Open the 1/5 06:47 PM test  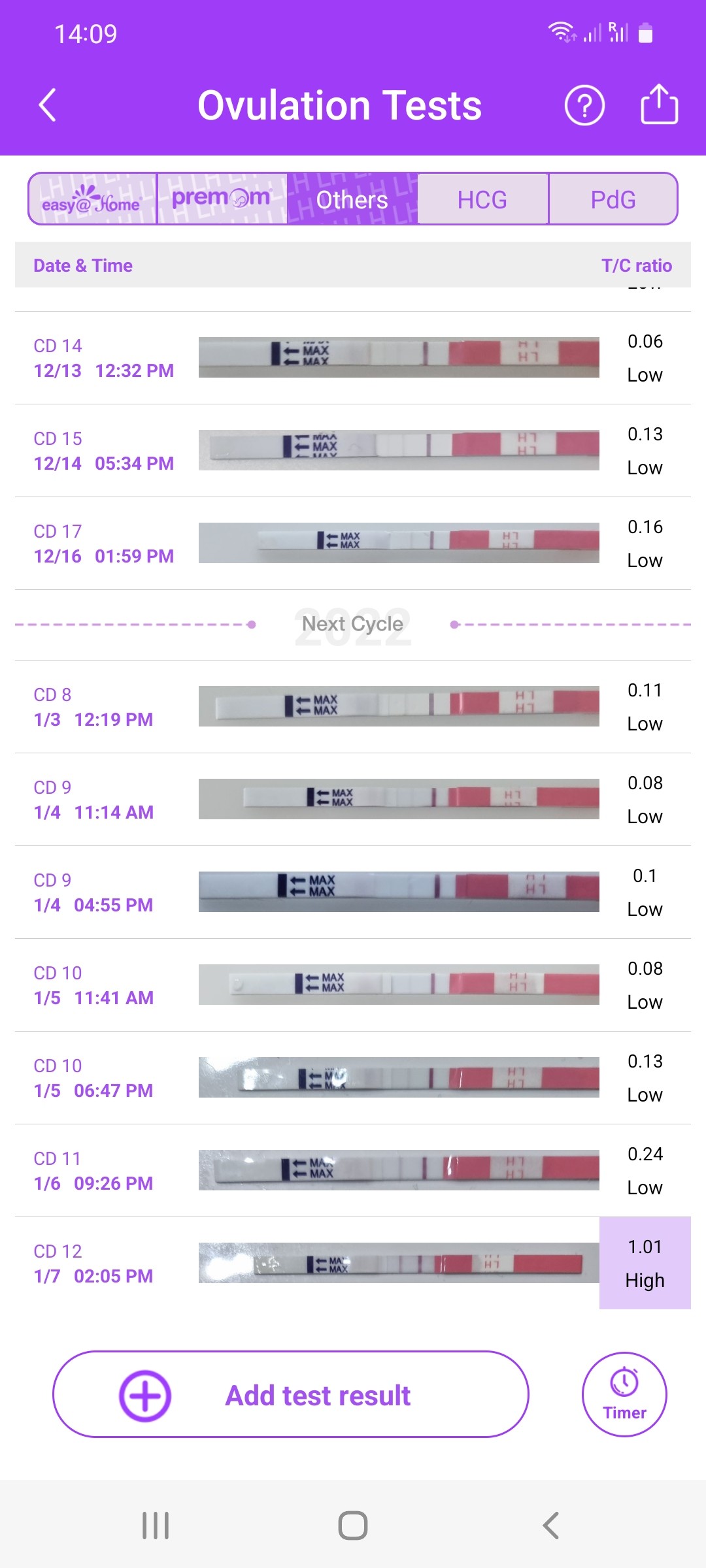click(353, 1078)
